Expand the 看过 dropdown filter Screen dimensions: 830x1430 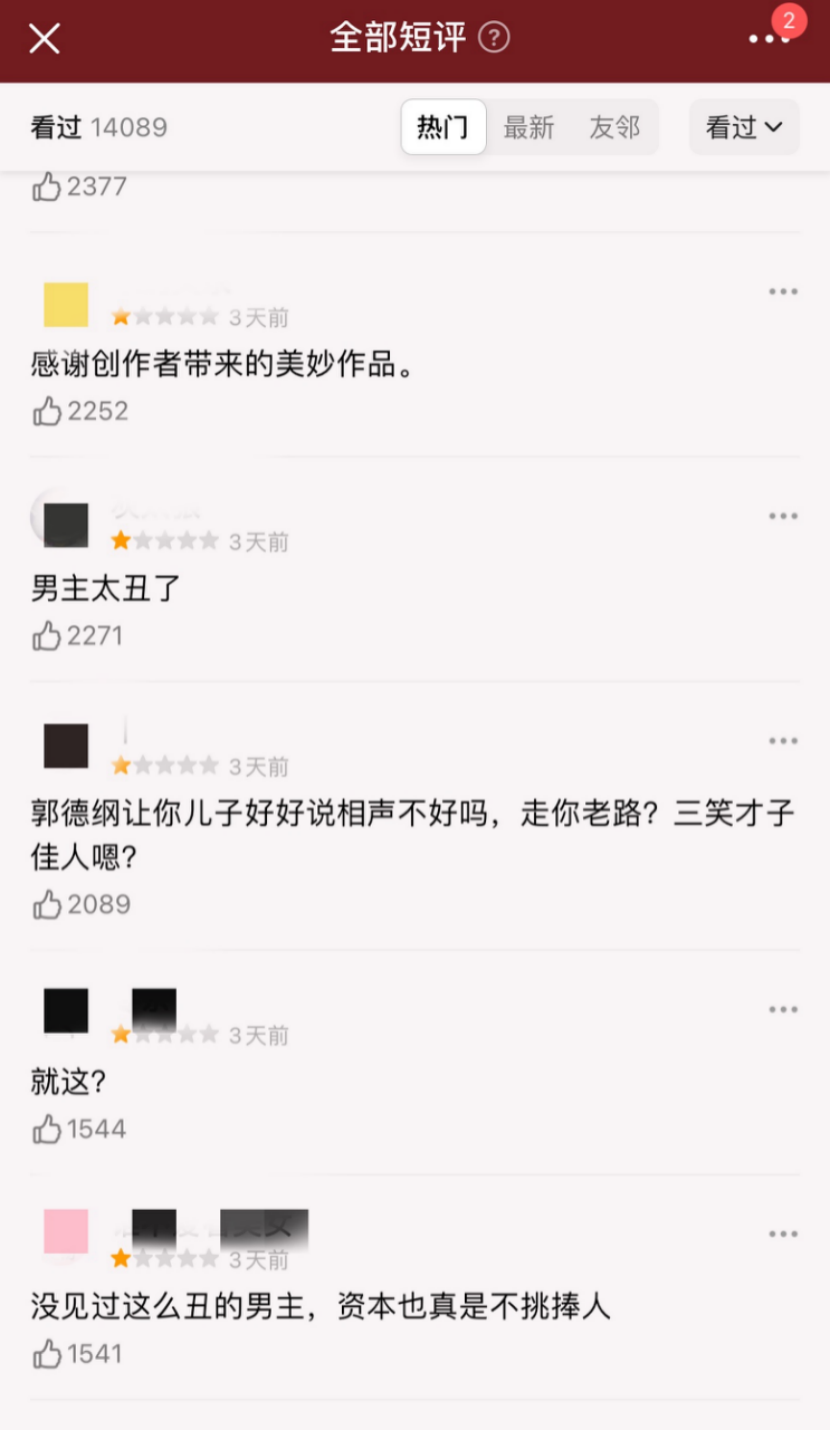744,127
